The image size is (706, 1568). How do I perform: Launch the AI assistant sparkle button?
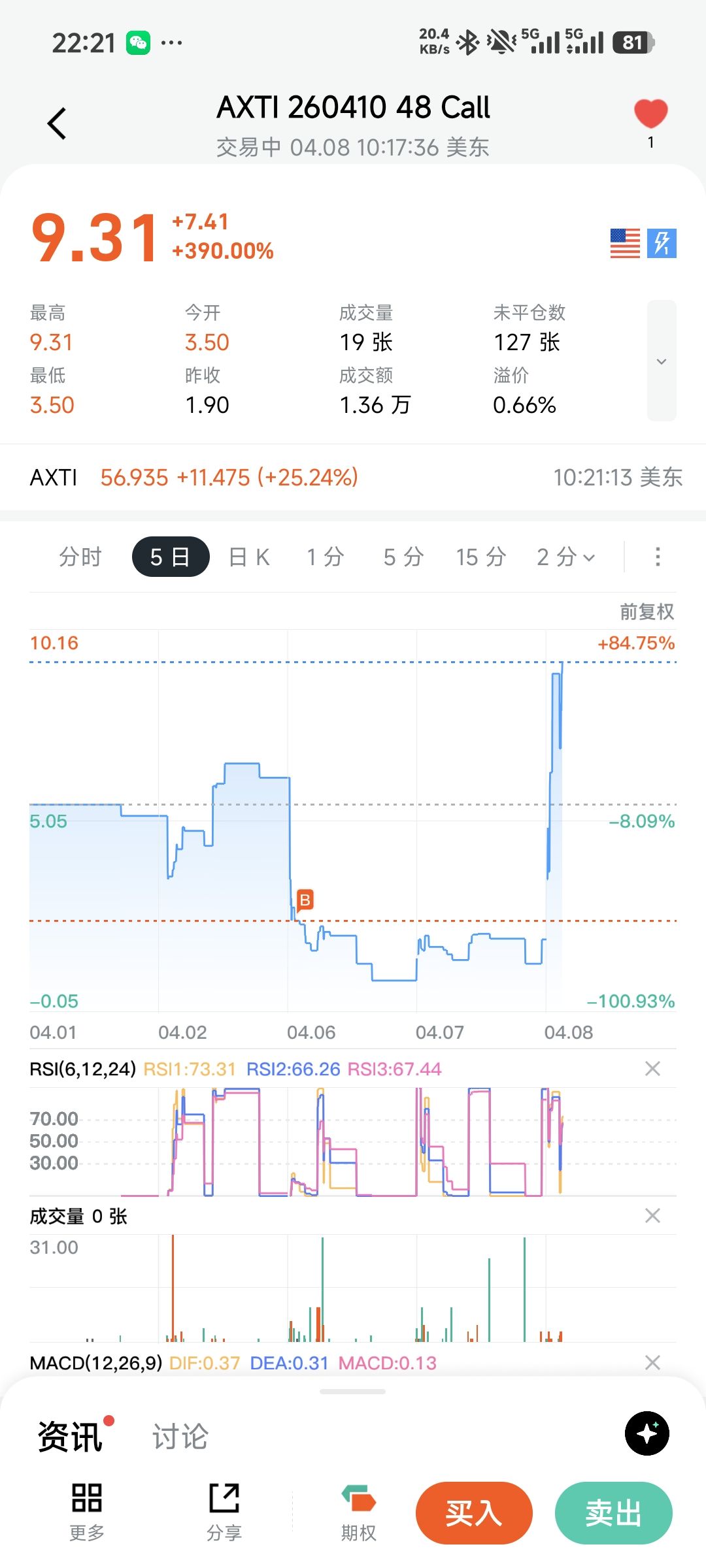647,1433
